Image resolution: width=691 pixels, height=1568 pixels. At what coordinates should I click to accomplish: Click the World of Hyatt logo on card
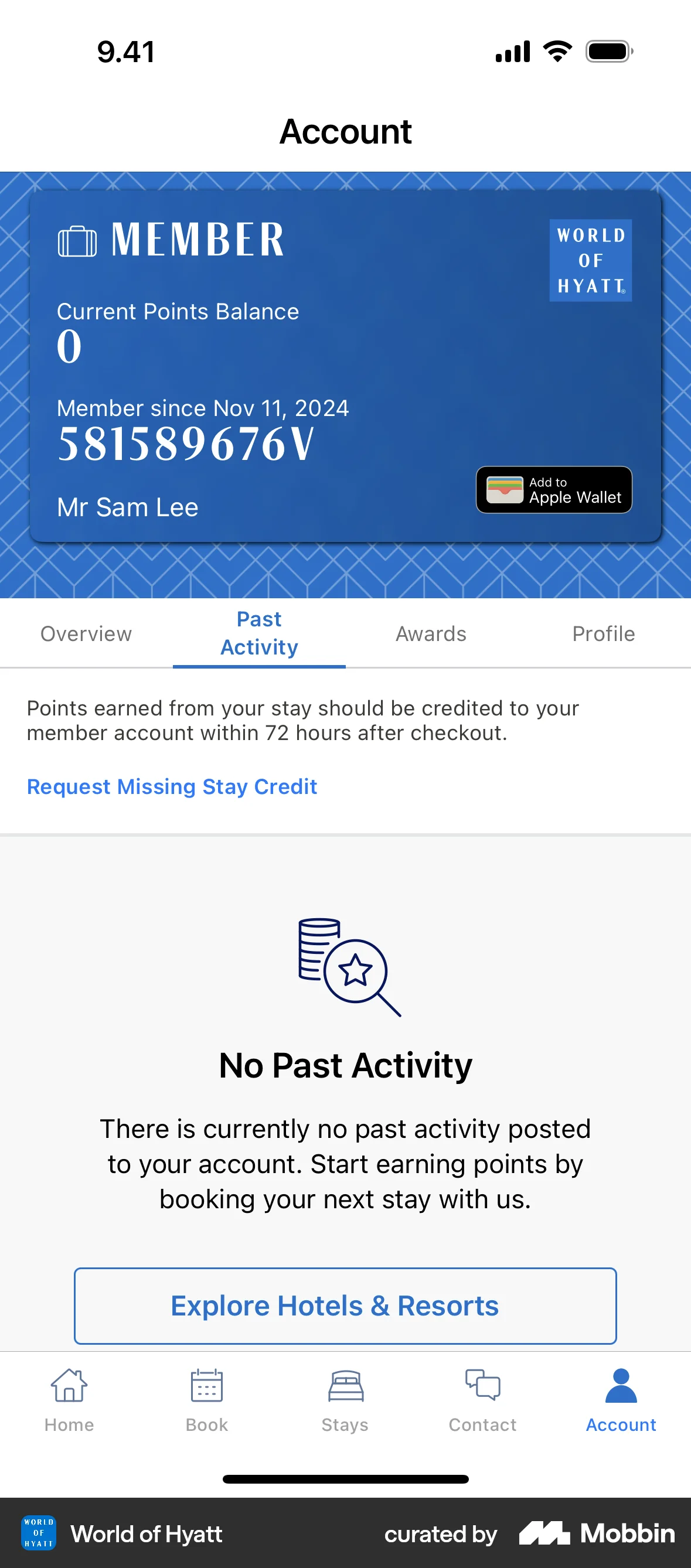(590, 260)
